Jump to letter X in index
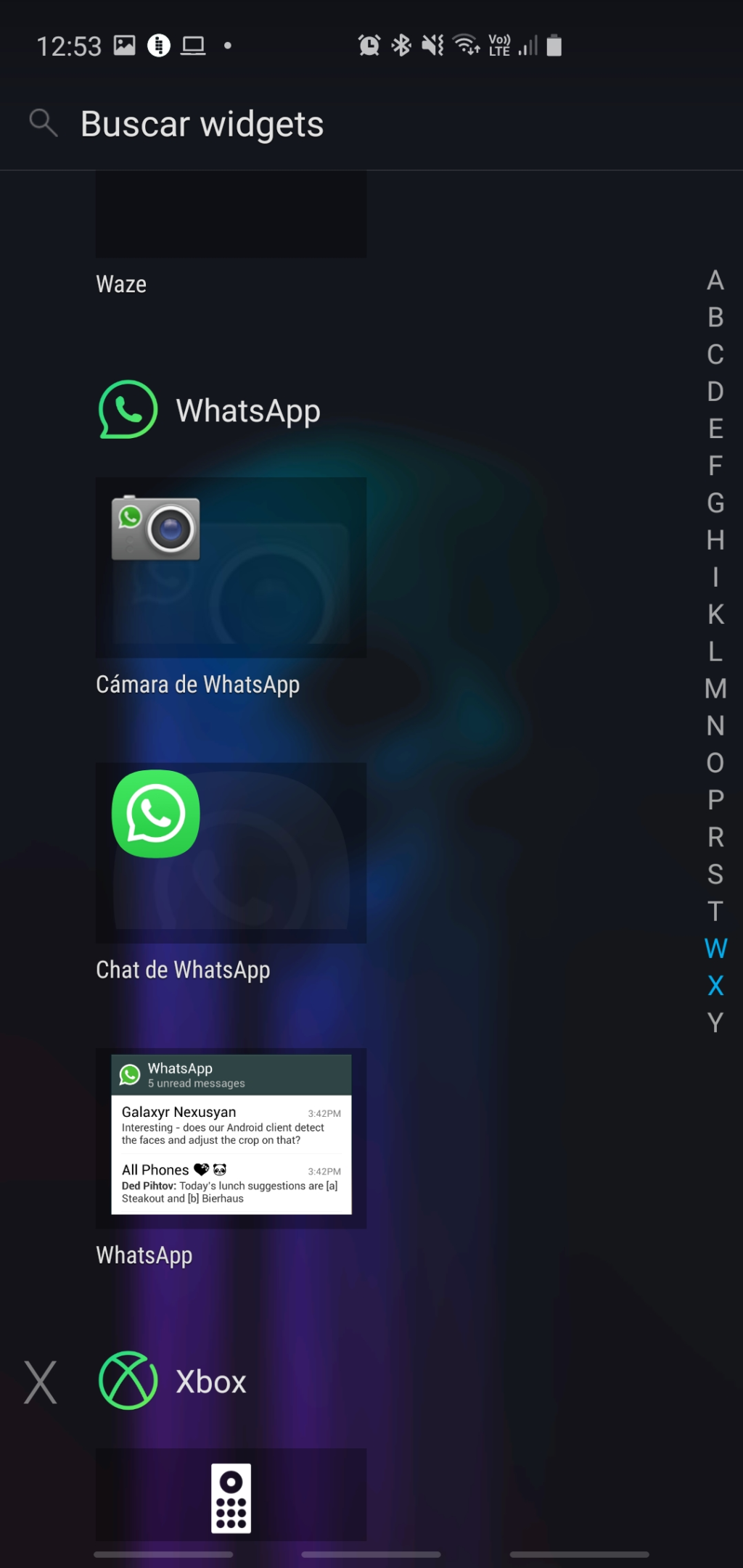The width and height of the screenshot is (743, 1568). point(715,986)
